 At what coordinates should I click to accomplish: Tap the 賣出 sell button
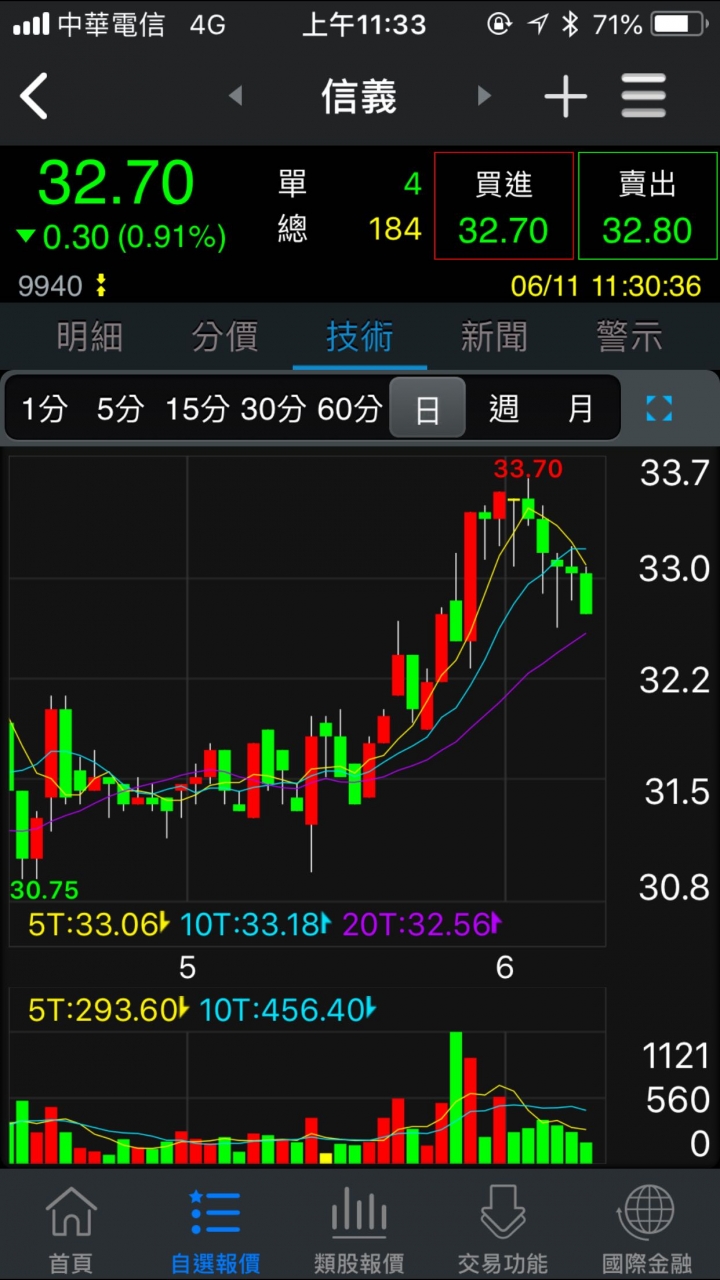(647, 207)
